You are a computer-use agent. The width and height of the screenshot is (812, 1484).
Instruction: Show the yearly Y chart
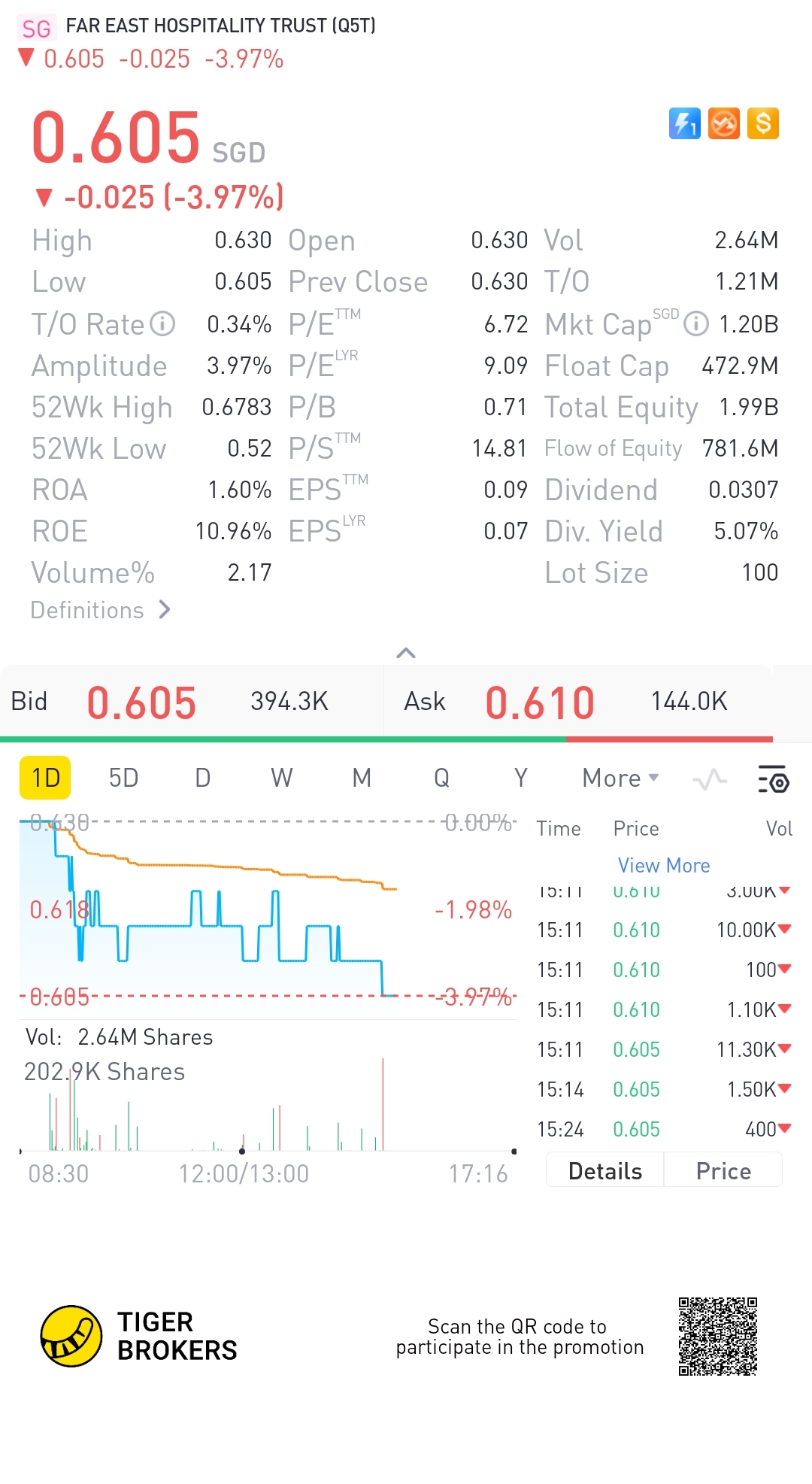coord(520,778)
